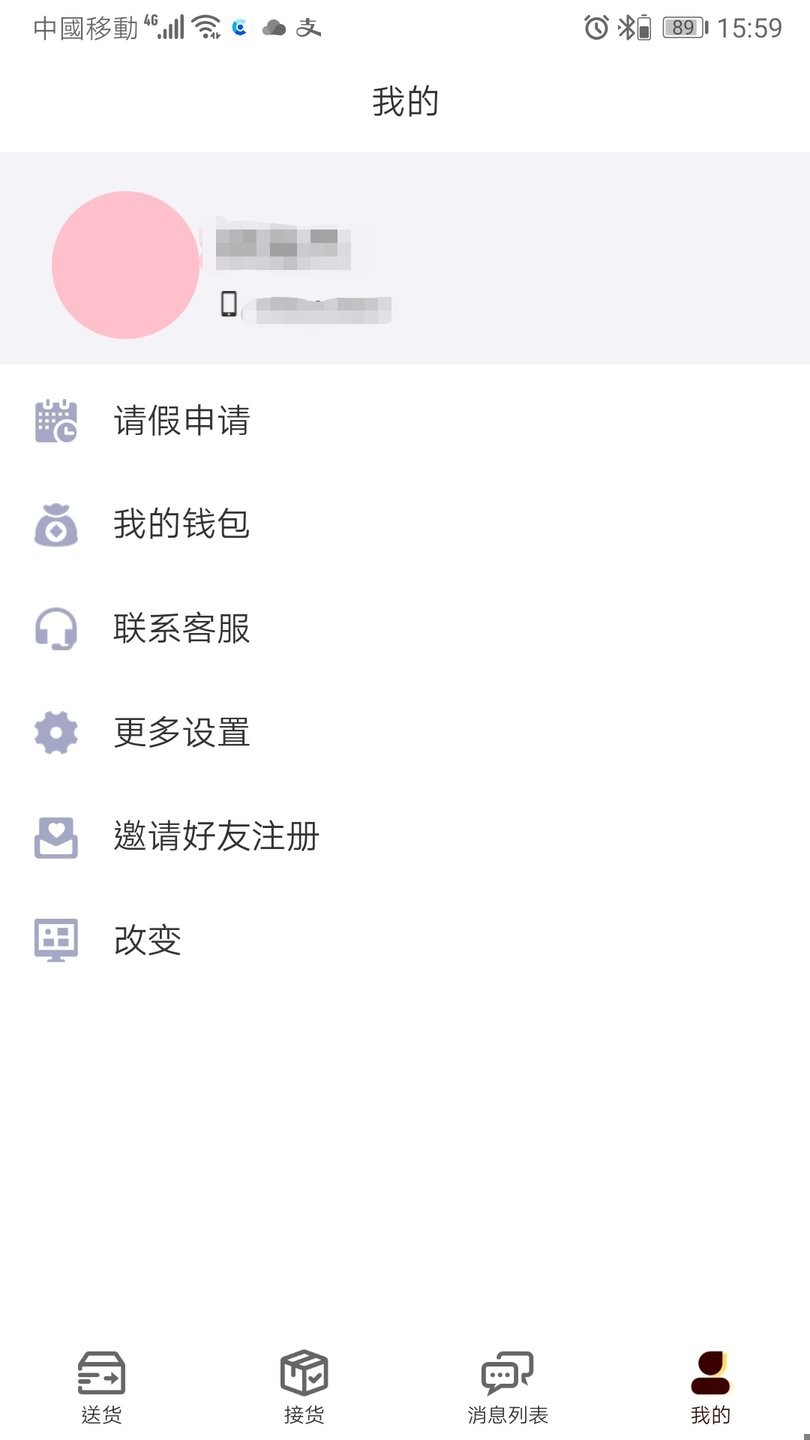
Task: Tap the pink profile avatar
Action: click(x=126, y=265)
